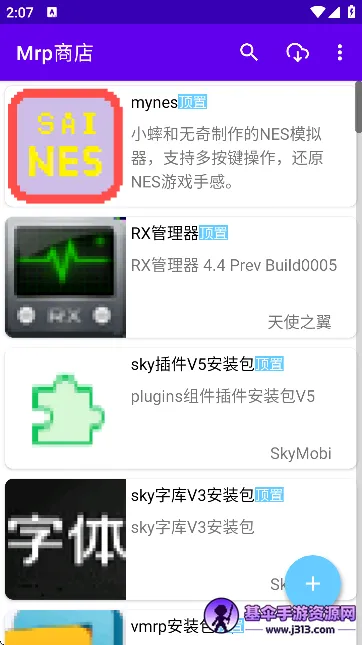Open the RX管理器 card
Viewport: 362px width, 645px height.
coord(181,277)
